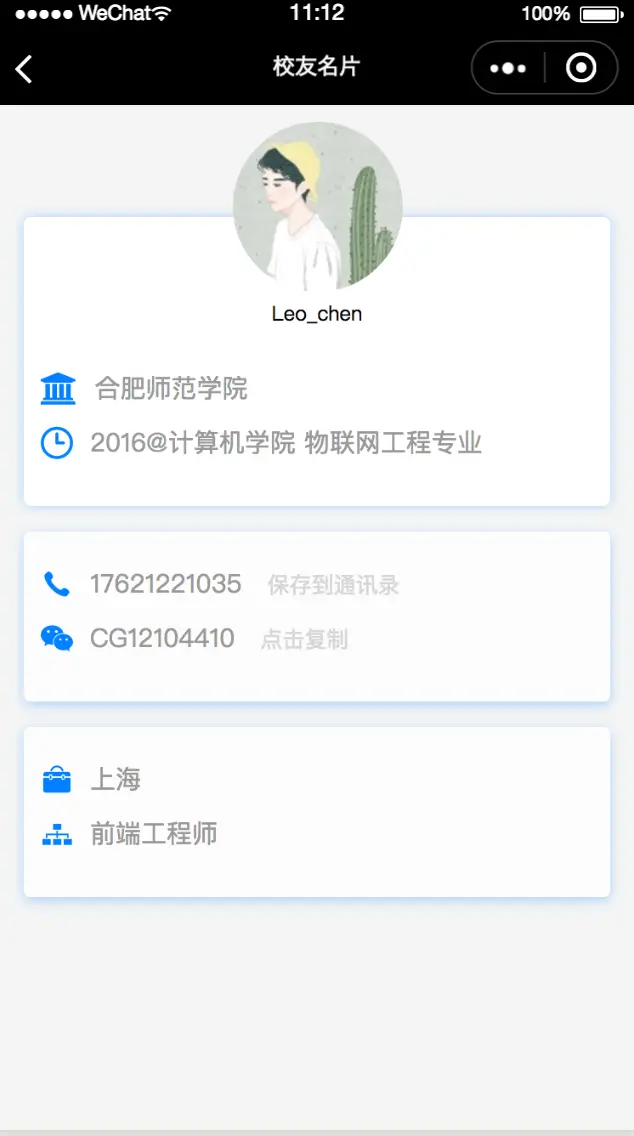Go back from the alumni card page
Screen dimensions: 634x1136
[x=25, y=68]
